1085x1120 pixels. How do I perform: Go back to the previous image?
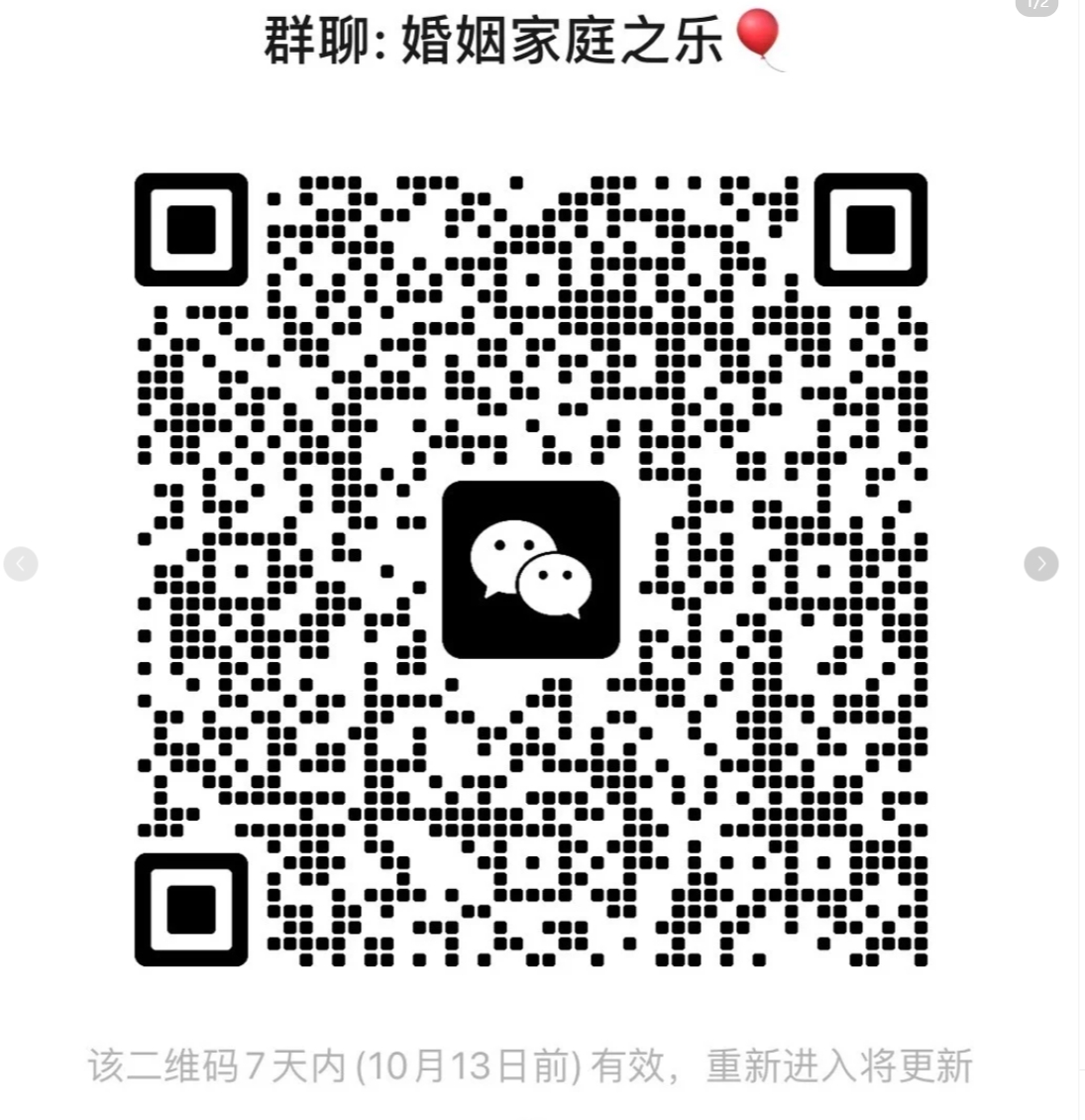21,564
